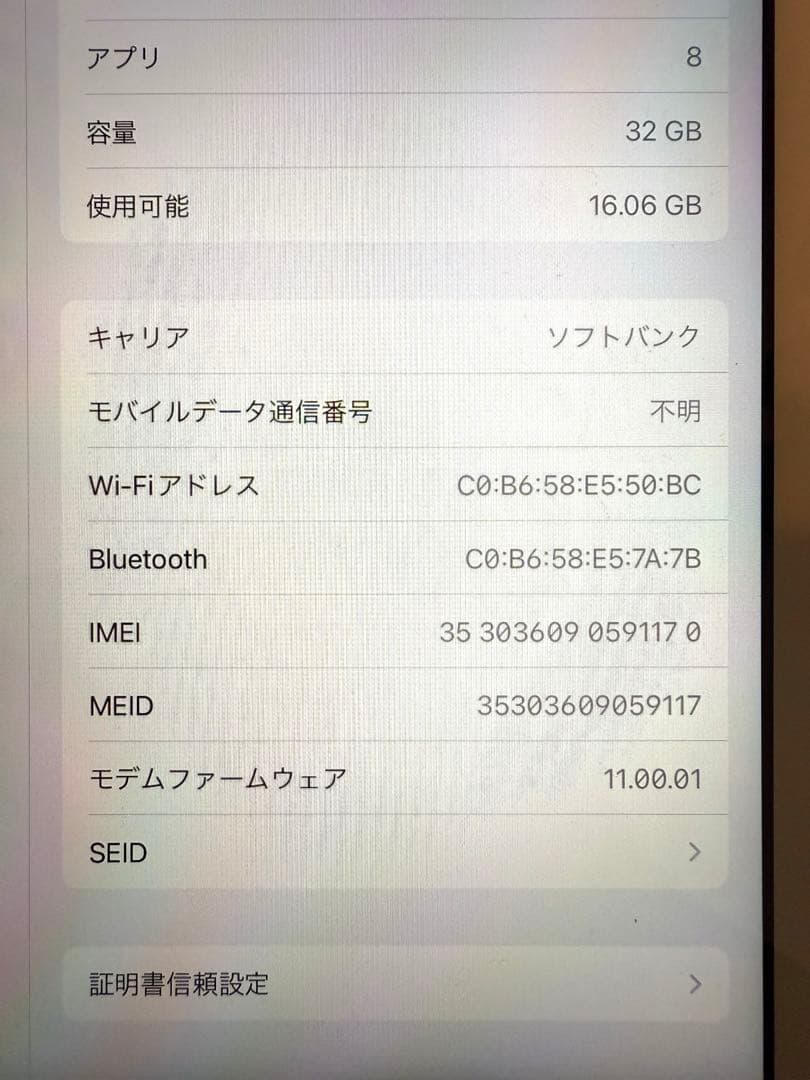
Task: Tap the chevron next to SEID
Action: [695, 852]
